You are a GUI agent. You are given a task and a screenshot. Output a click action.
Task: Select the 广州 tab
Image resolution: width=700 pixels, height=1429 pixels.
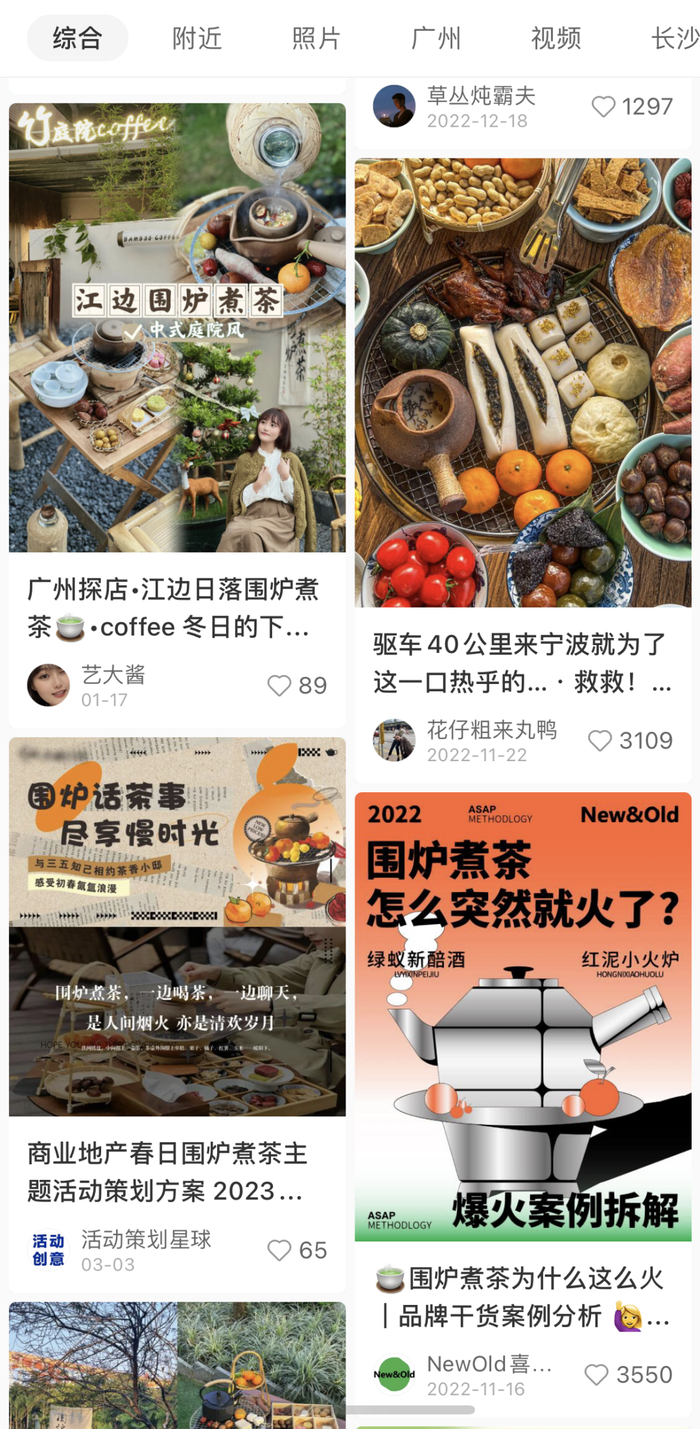(436, 39)
